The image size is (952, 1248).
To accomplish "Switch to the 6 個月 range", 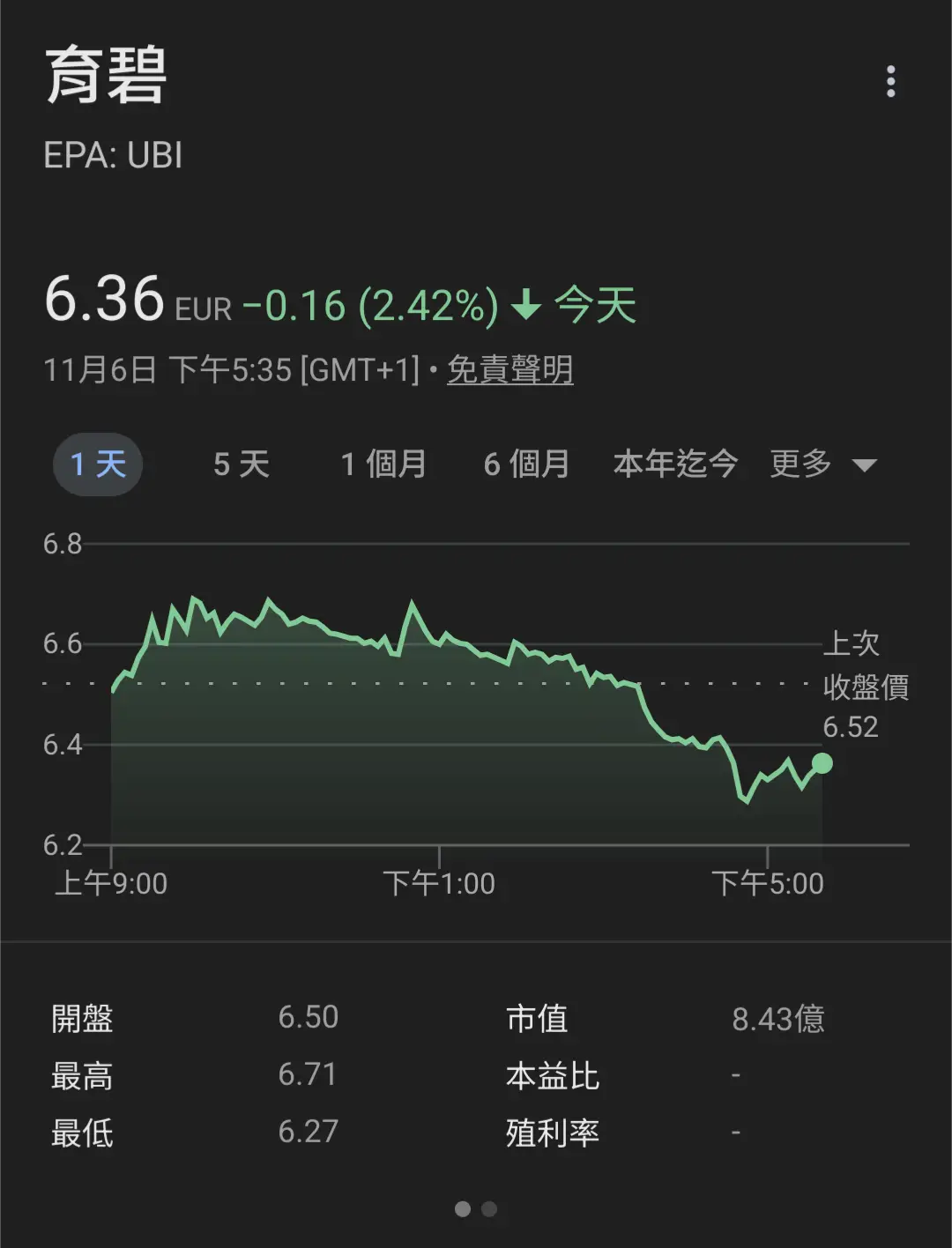I will coord(526,464).
